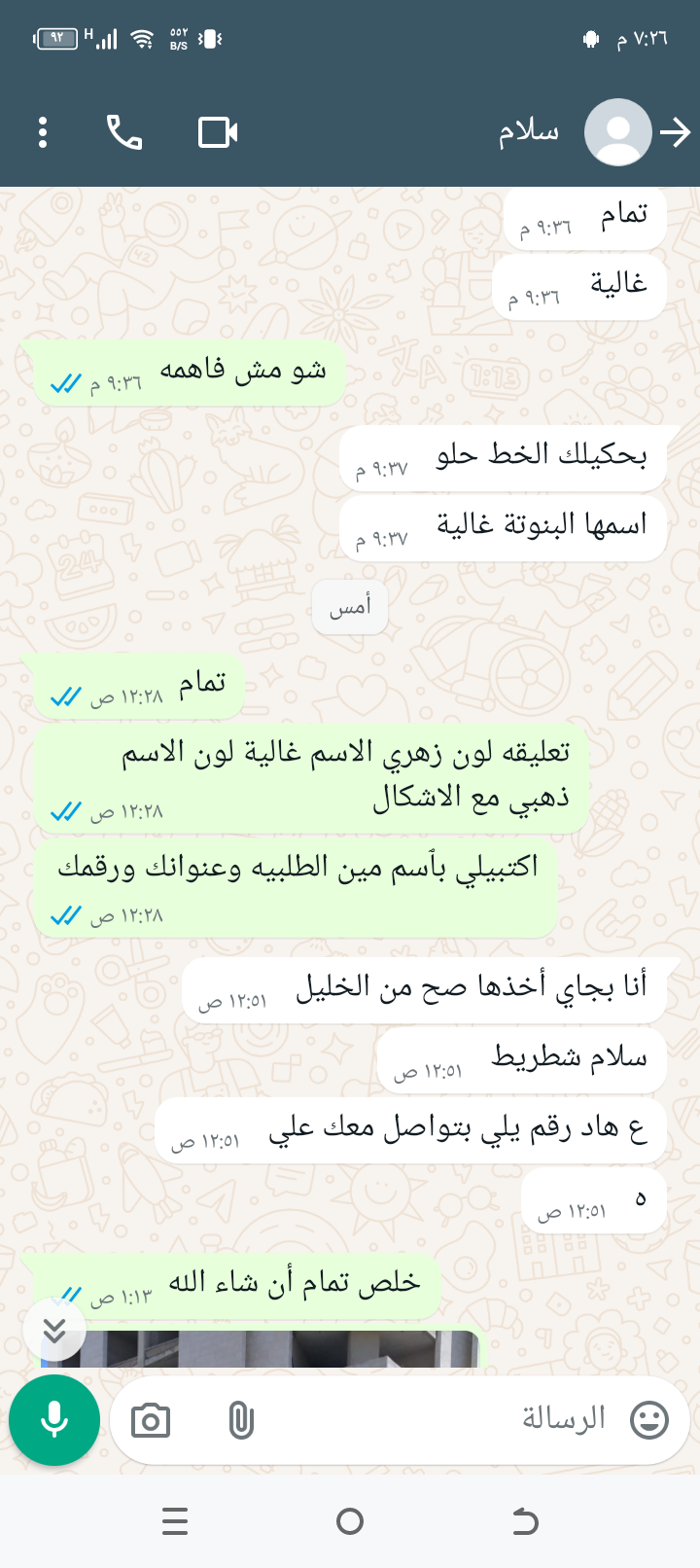Open the three-dot overflow menu
The width and height of the screenshot is (700, 1568).
(43, 132)
